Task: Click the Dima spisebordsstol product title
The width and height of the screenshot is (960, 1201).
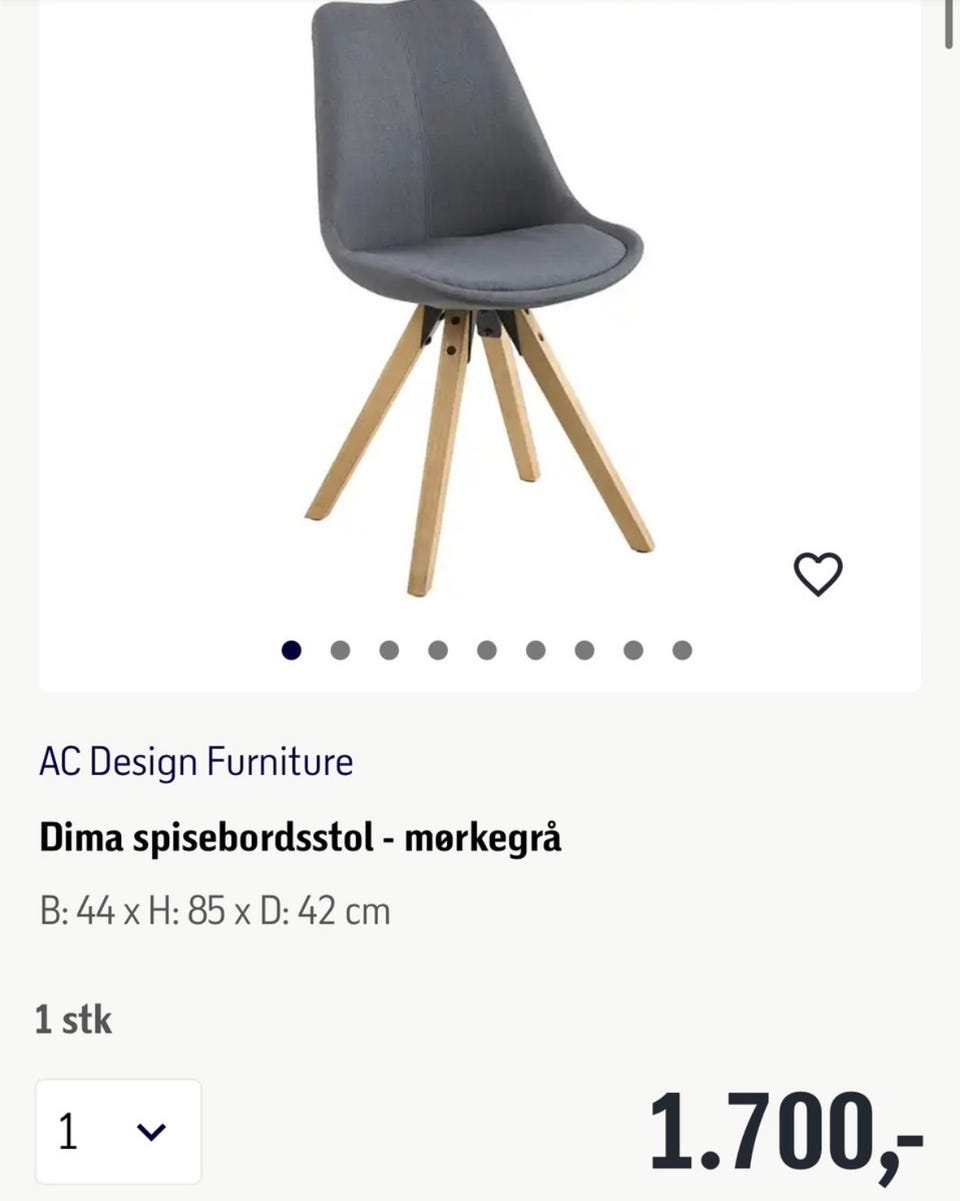Action: pos(302,838)
